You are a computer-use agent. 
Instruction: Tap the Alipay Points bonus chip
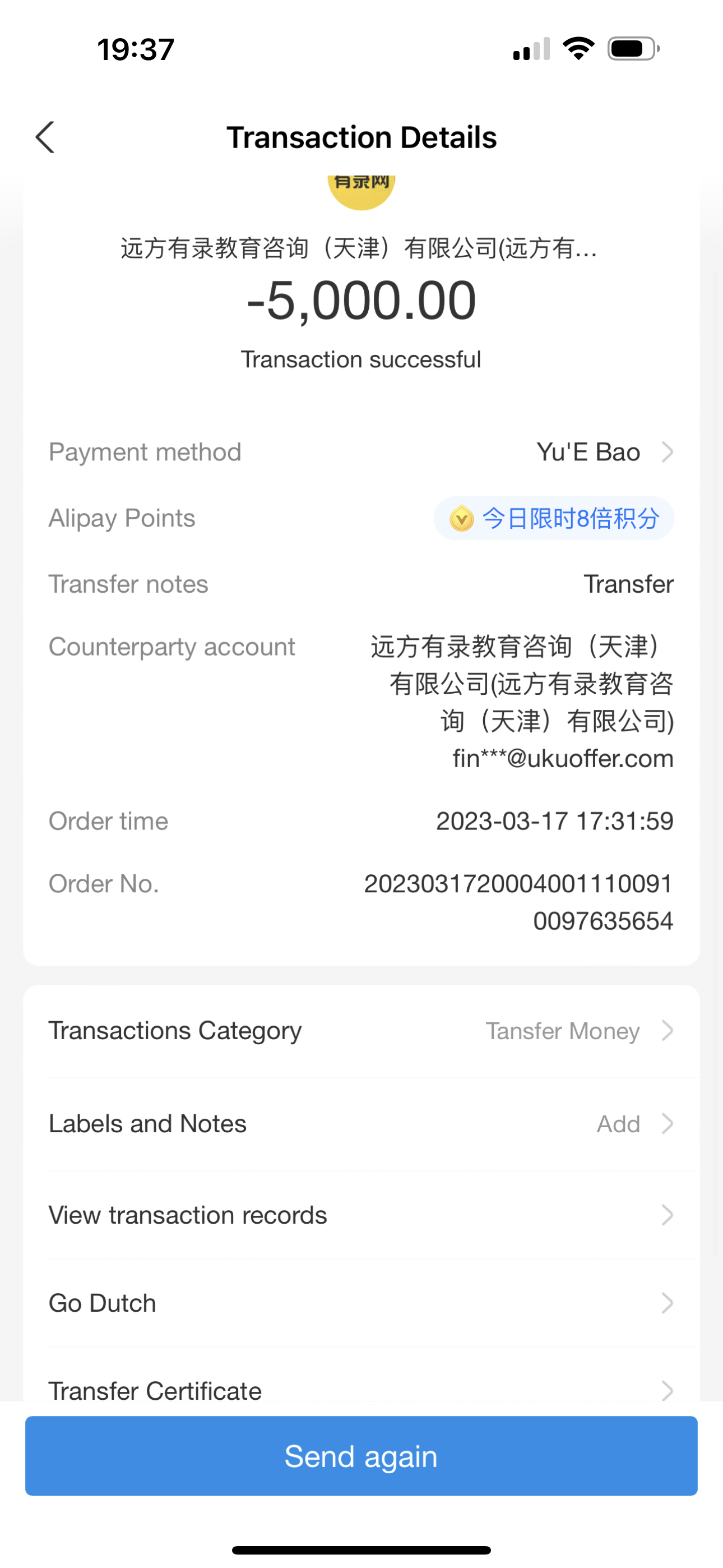click(x=553, y=519)
